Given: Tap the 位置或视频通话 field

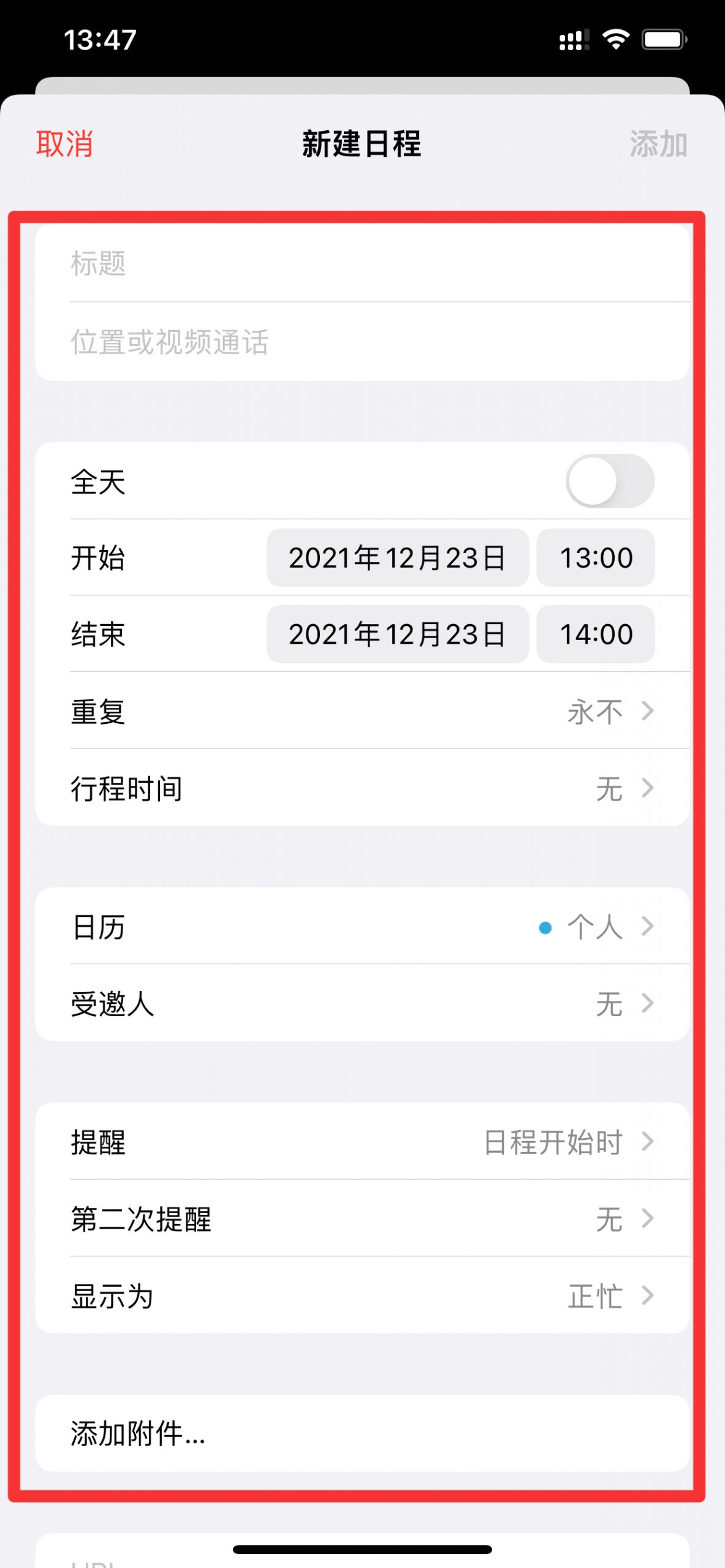Looking at the screenshot, I should coord(363,342).
